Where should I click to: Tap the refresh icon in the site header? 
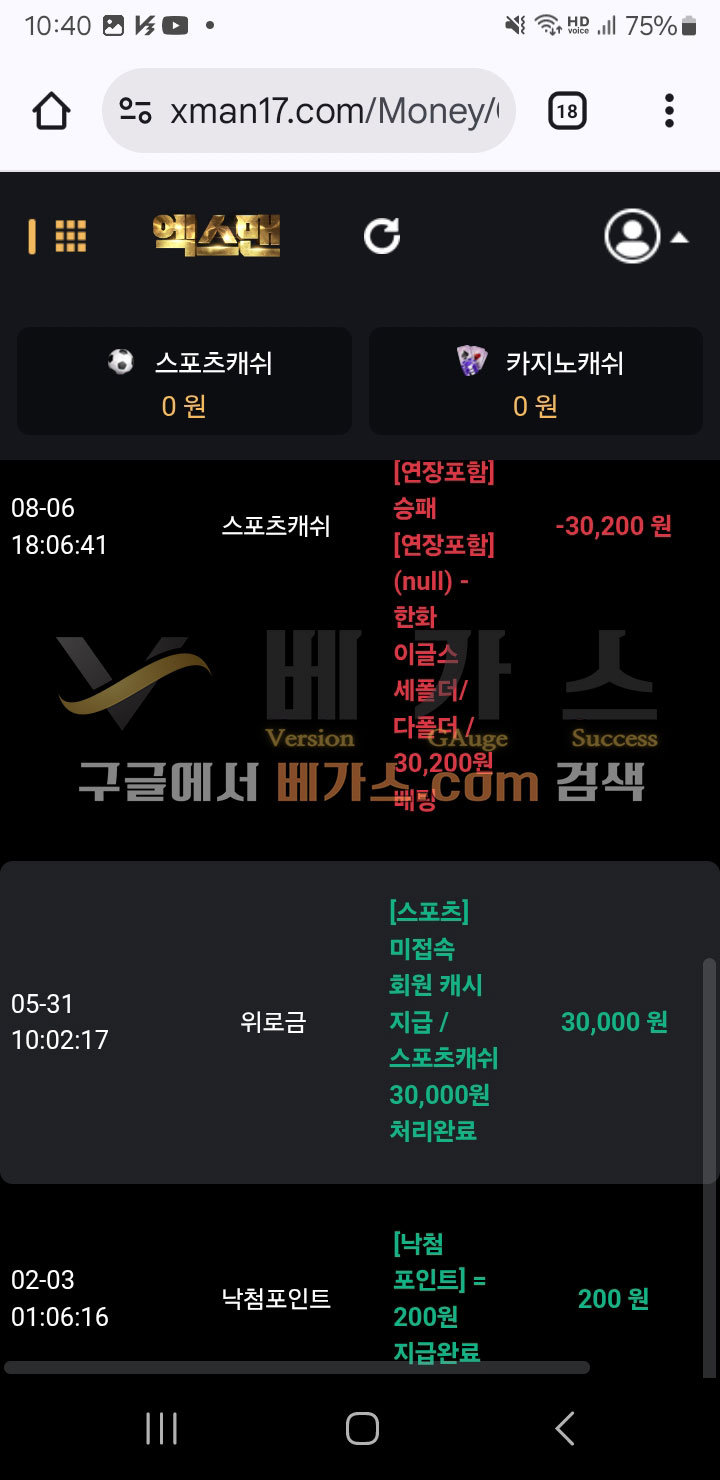point(382,237)
